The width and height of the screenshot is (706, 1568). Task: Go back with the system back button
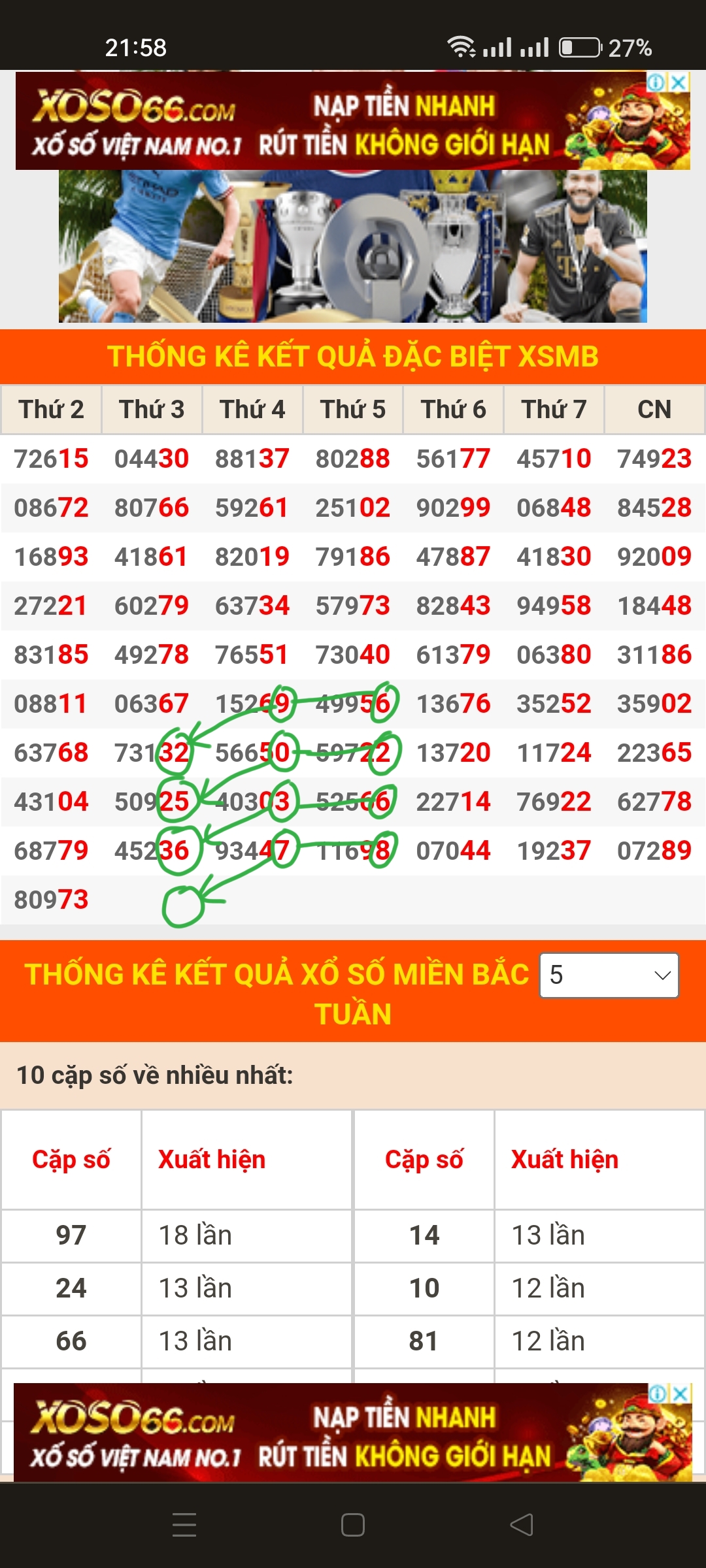522,1525
